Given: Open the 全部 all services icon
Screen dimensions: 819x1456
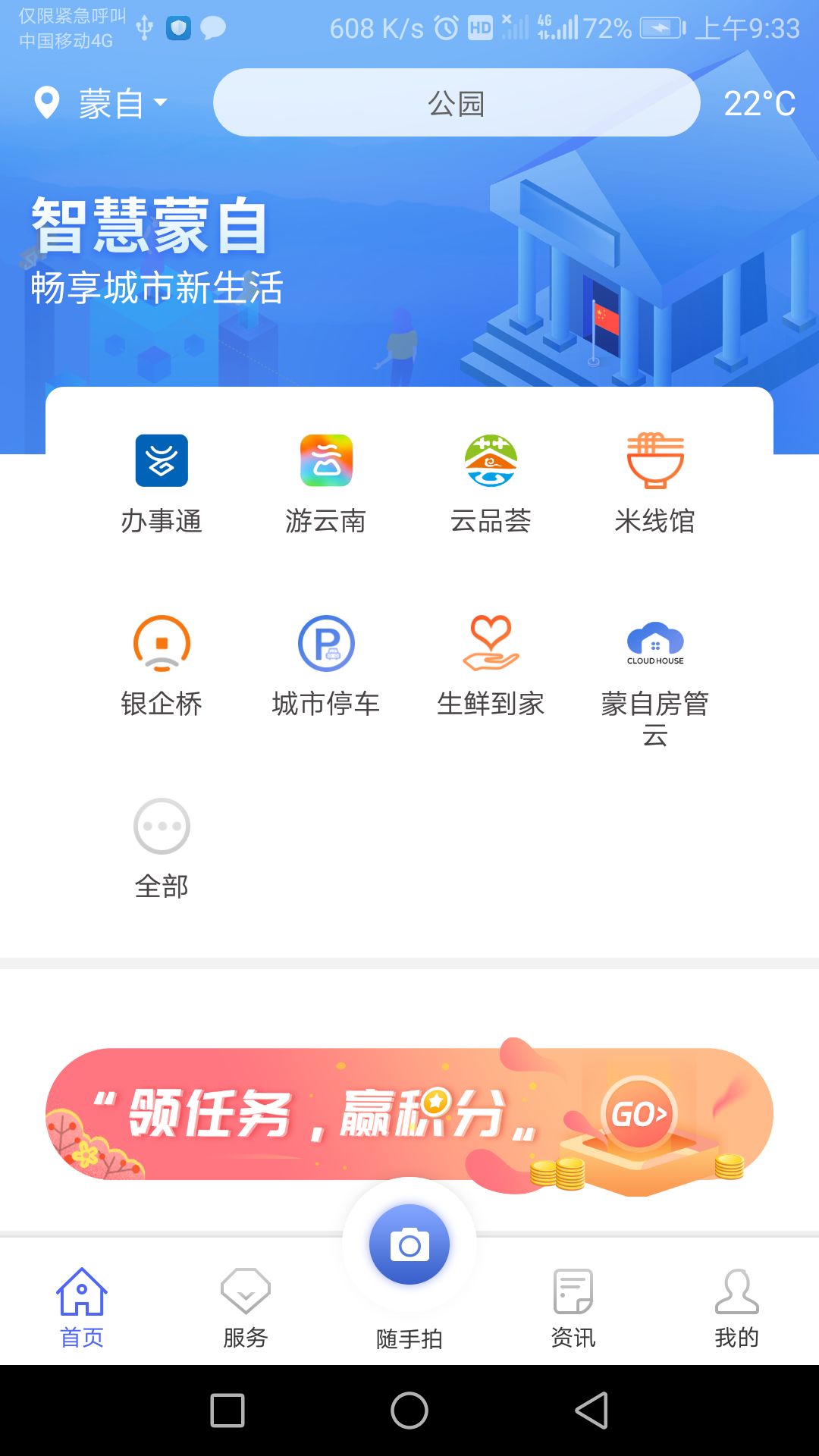Looking at the screenshot, I should click(162, 827).
